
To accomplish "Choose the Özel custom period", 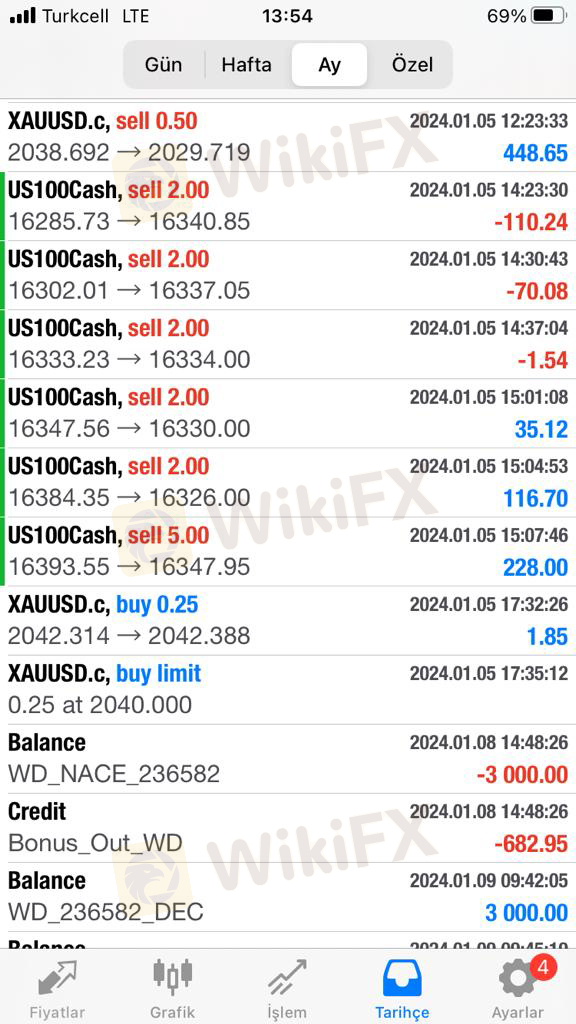I will (x=412, y=65).
